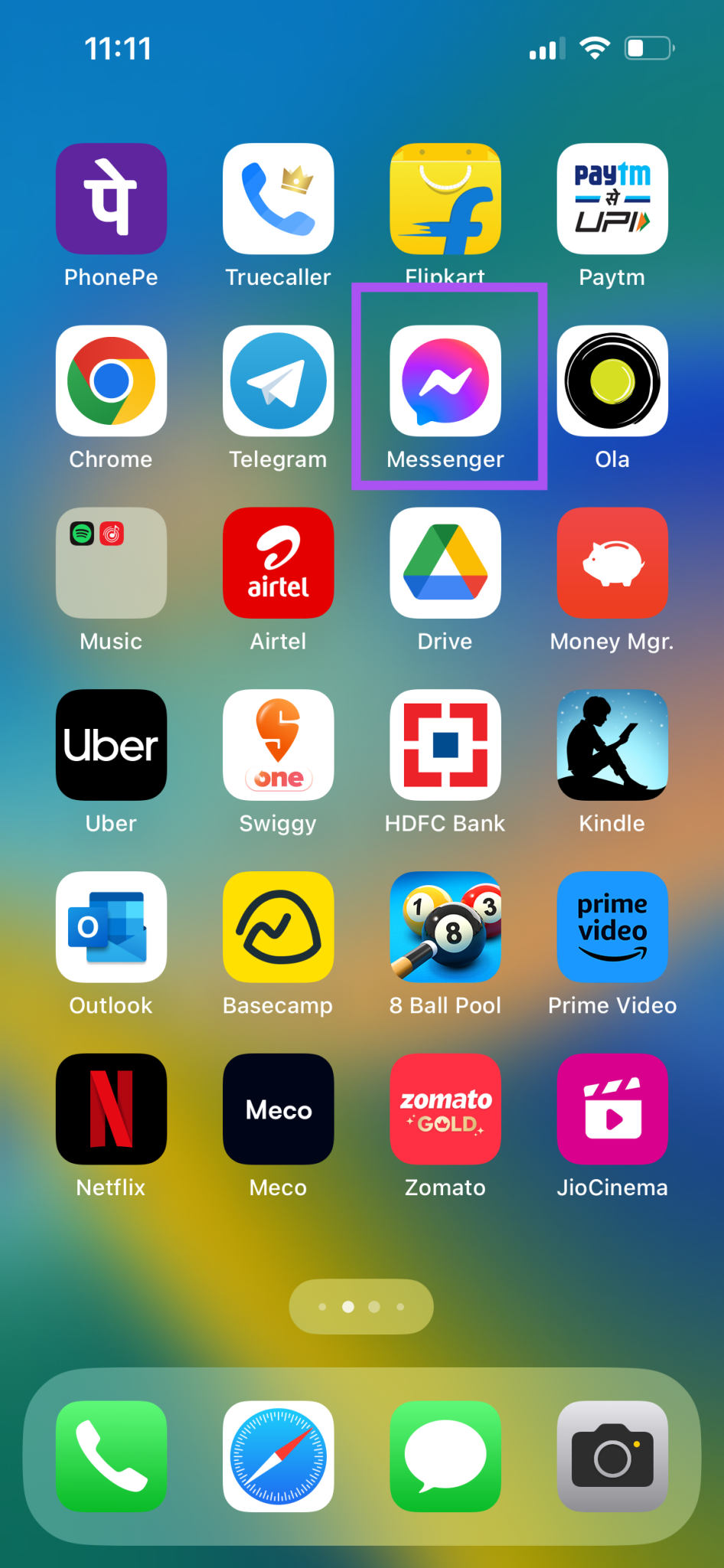Open Telegram

coord(278,381)
